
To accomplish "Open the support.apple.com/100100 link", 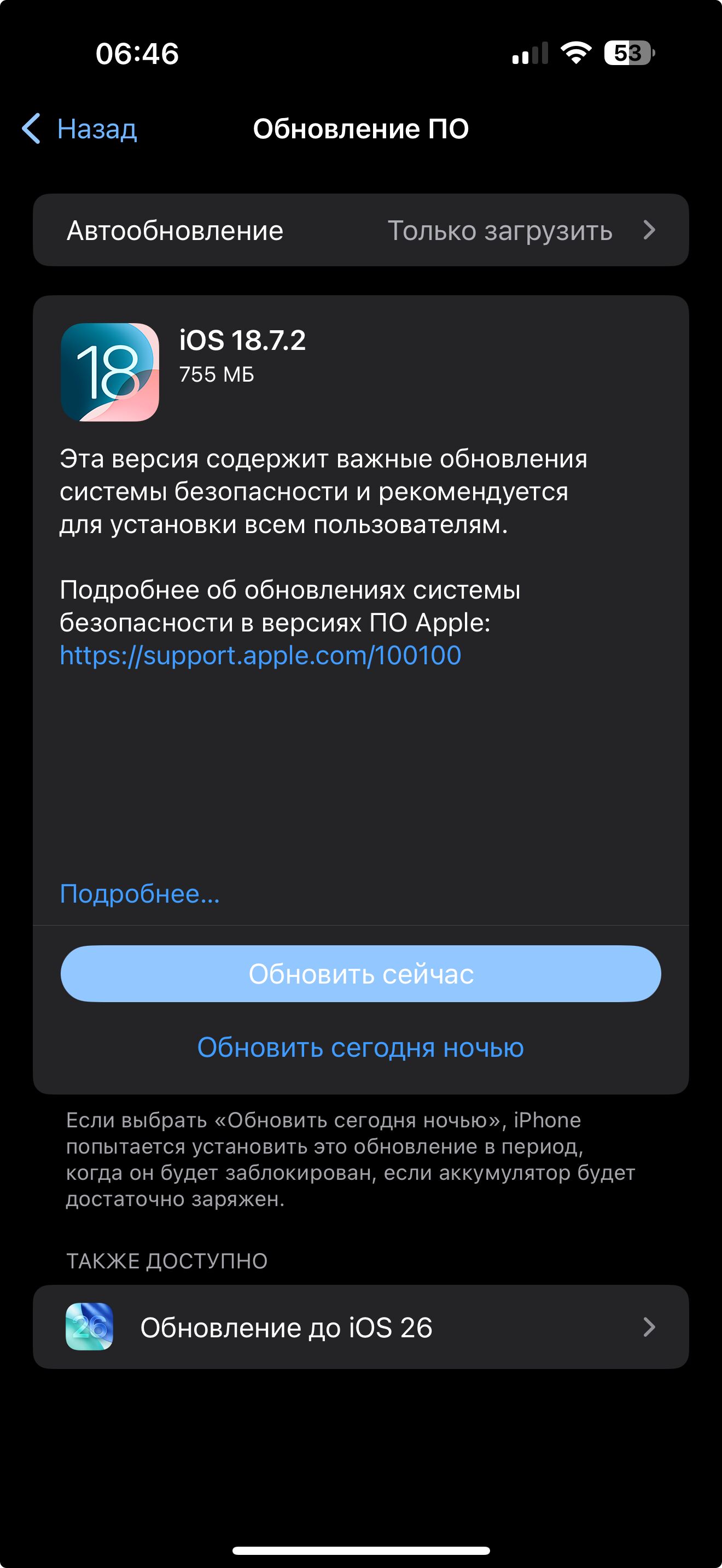I will pyautogui.click(x=260, y=656).
